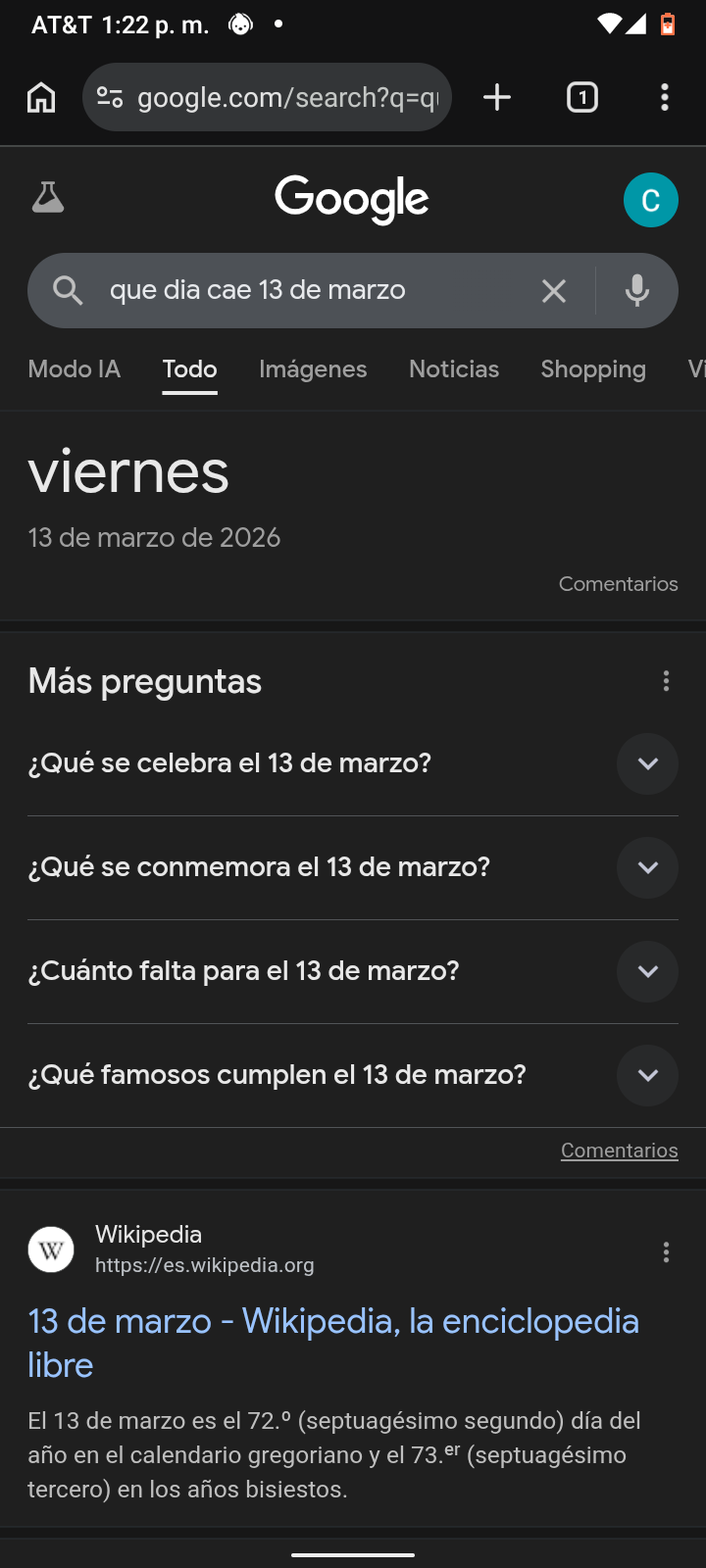Start a voice search with the microphone
The image size is (706, 1568).
click(x=637, y=291)
